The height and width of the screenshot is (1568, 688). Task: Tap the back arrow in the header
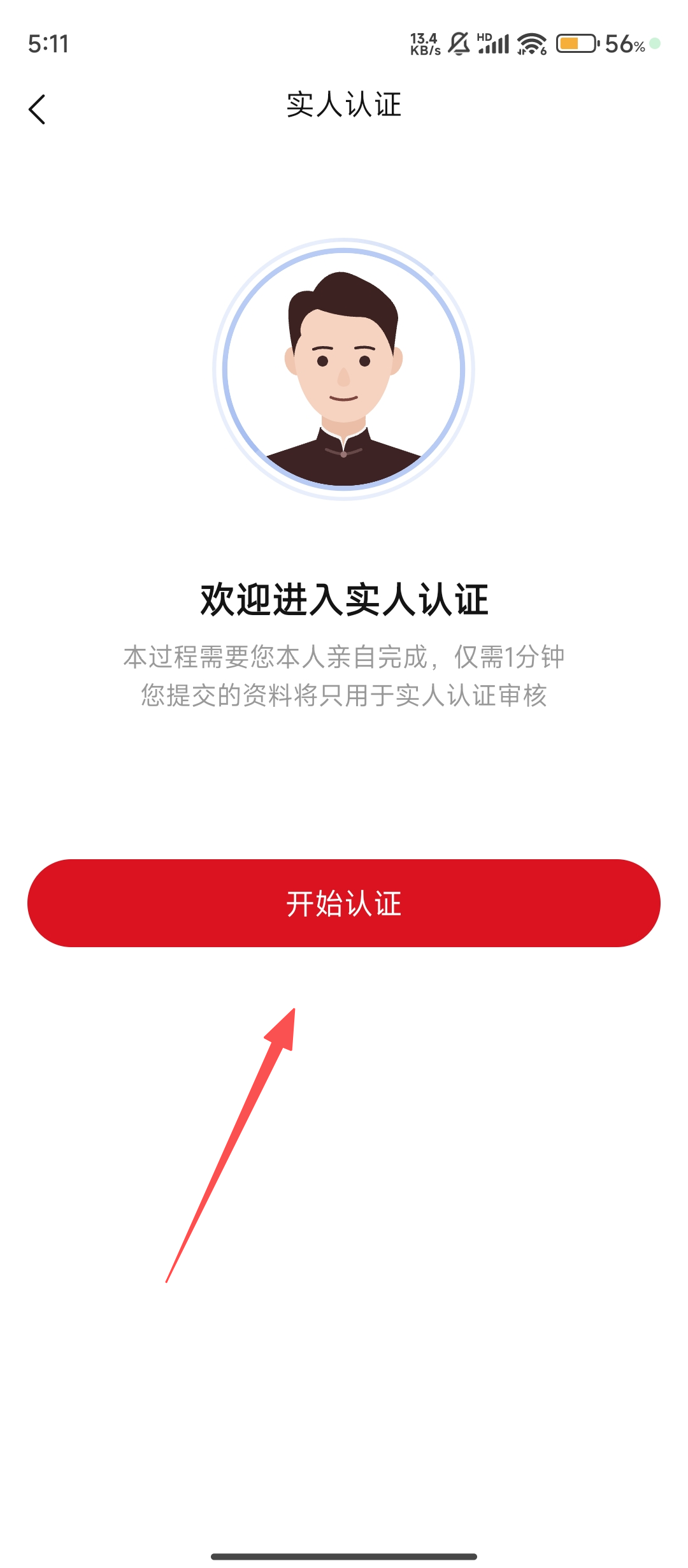37,109
